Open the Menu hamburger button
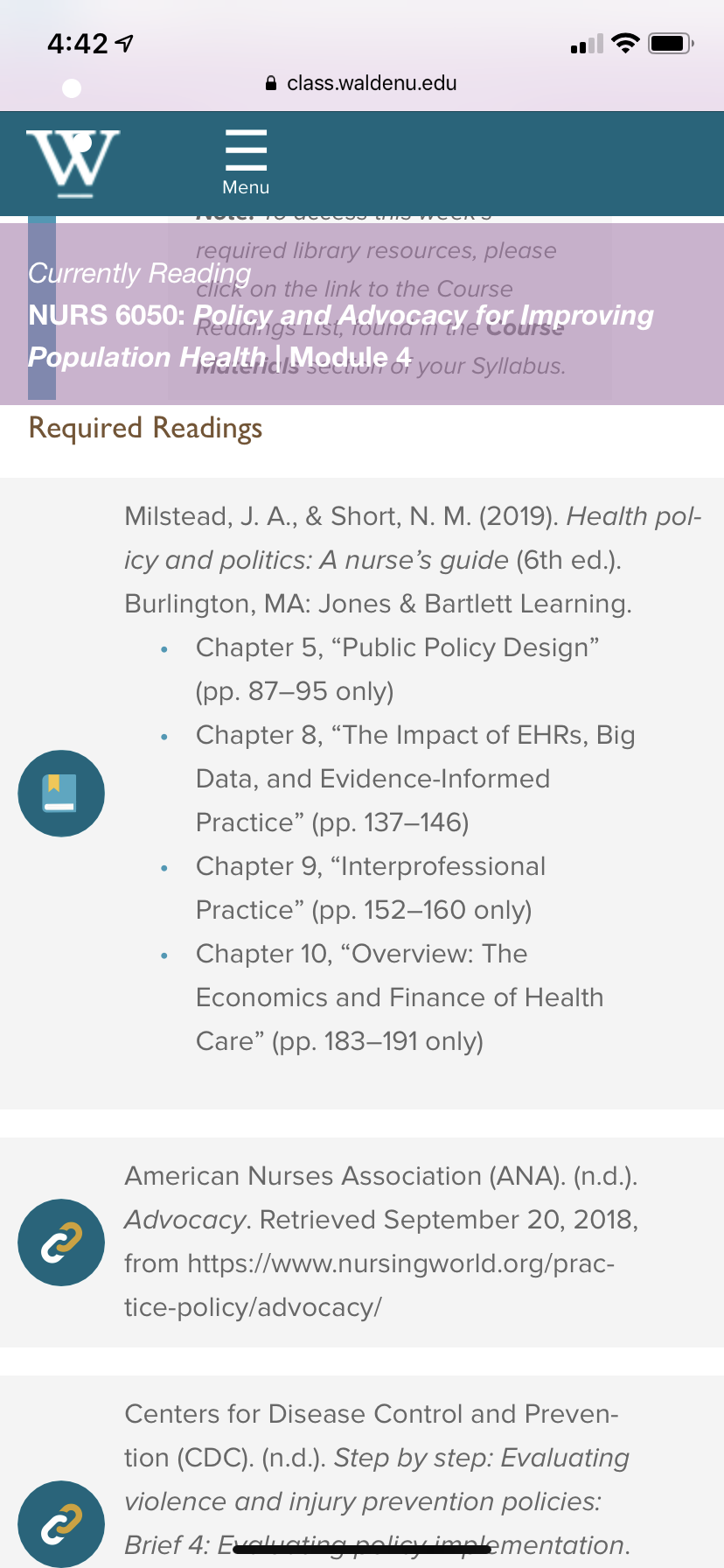The height and width of the screenshot is (1568, 724). pos(246,163)
